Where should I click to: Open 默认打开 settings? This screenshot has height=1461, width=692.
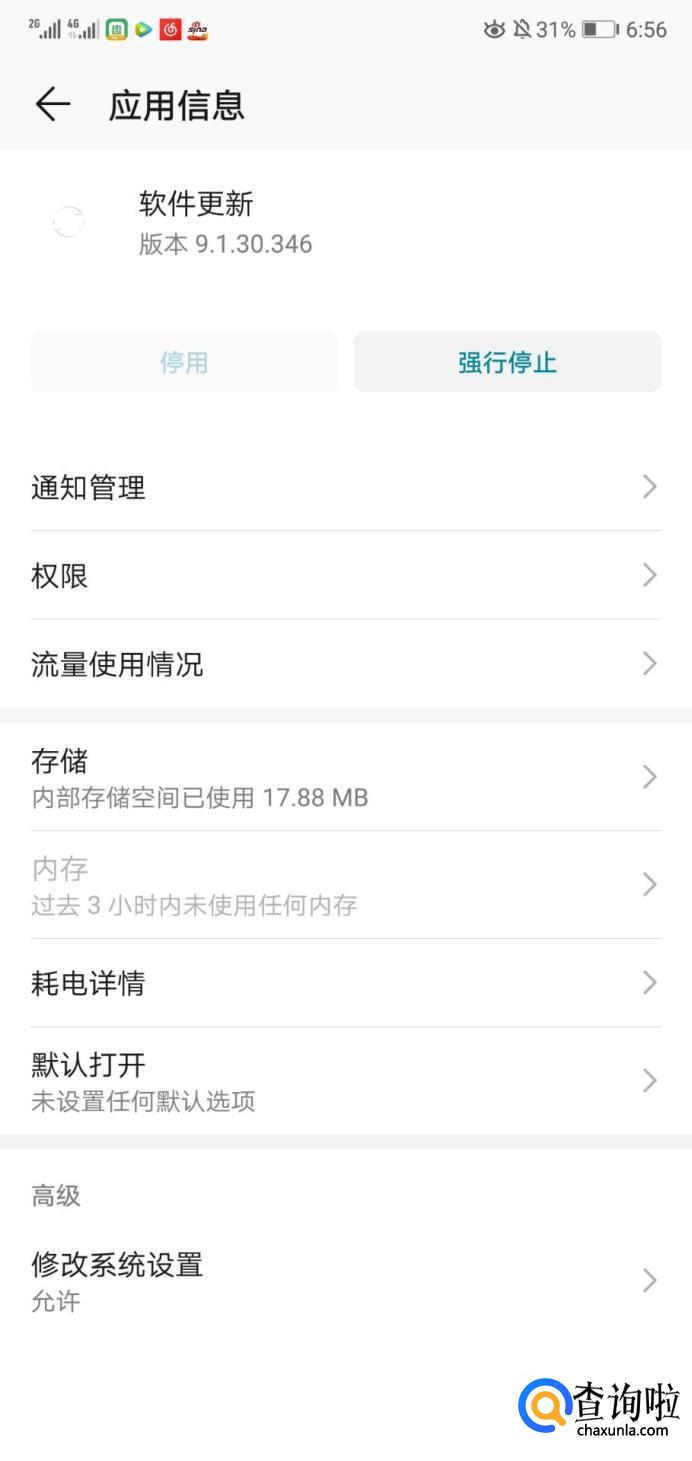tap(345, 1081)
